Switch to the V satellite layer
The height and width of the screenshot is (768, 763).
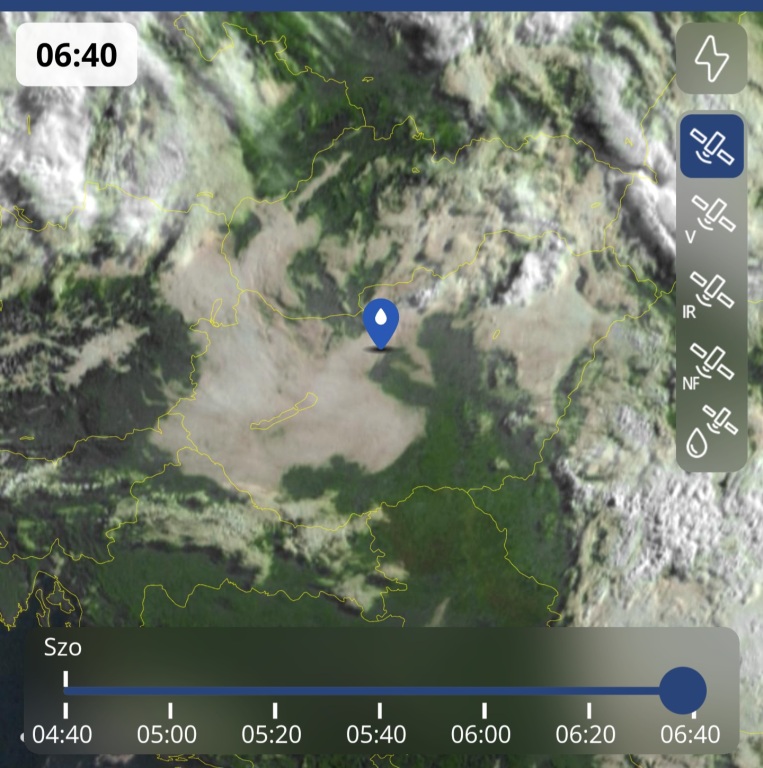[x=711, y=219]
